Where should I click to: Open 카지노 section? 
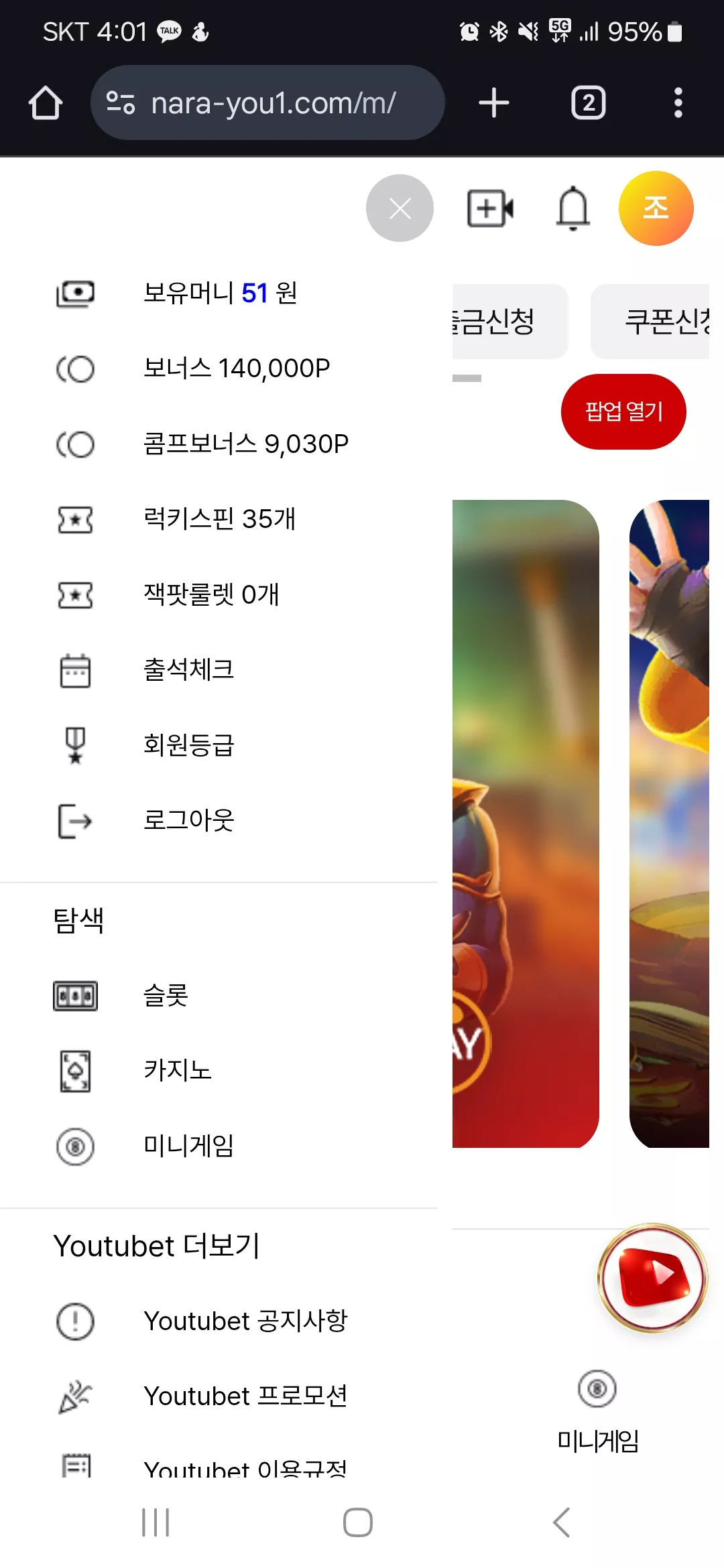[219, 1071]
